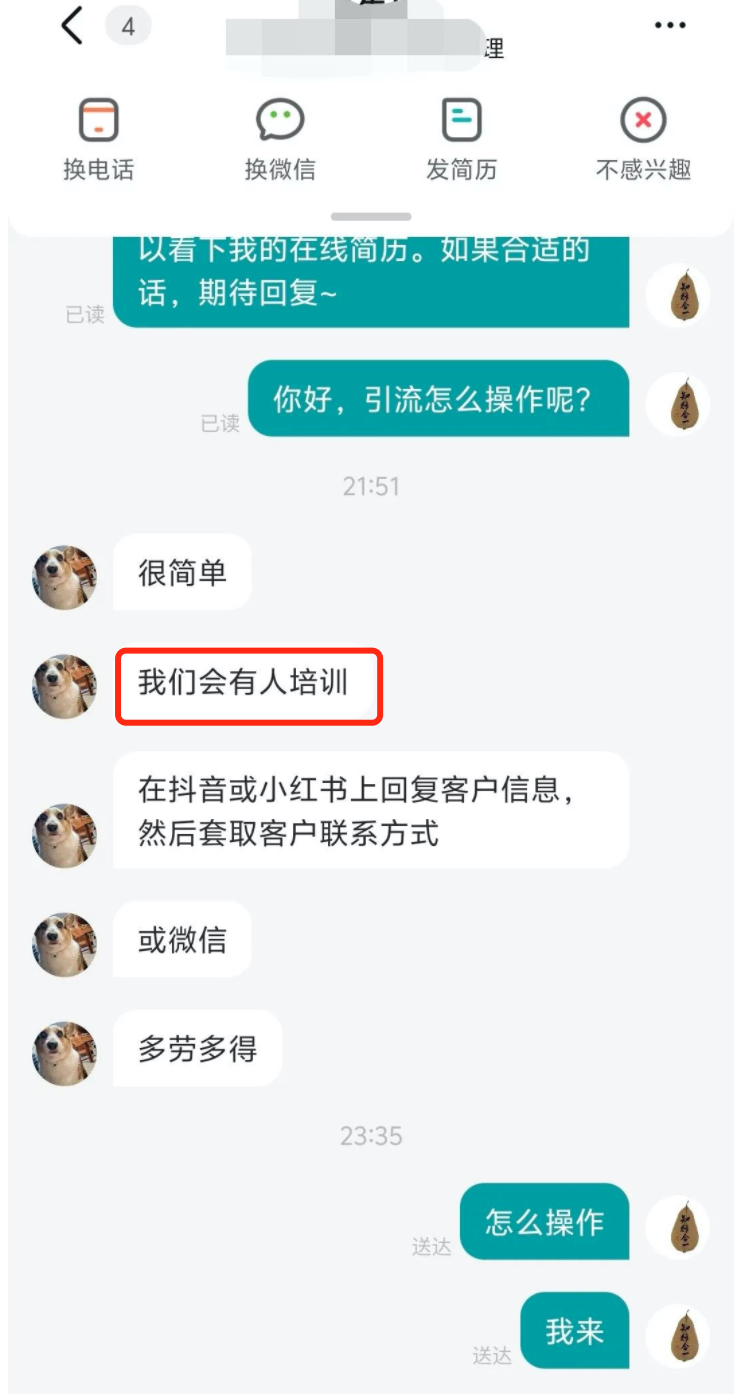
Task: Tap my avatar beside 怎么操作 message
Action: 680,1227
